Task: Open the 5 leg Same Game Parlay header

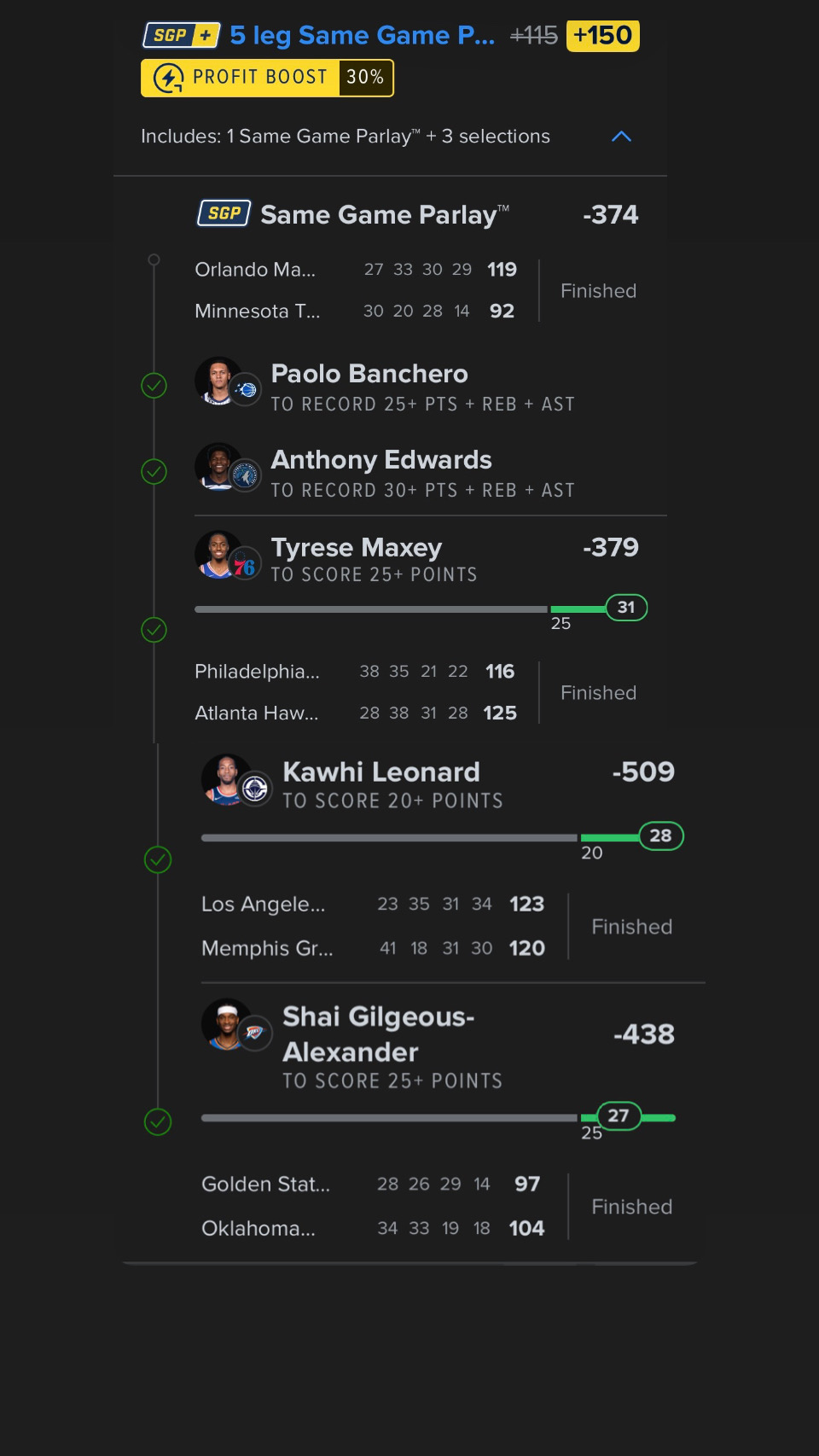Action: [362, 35]
